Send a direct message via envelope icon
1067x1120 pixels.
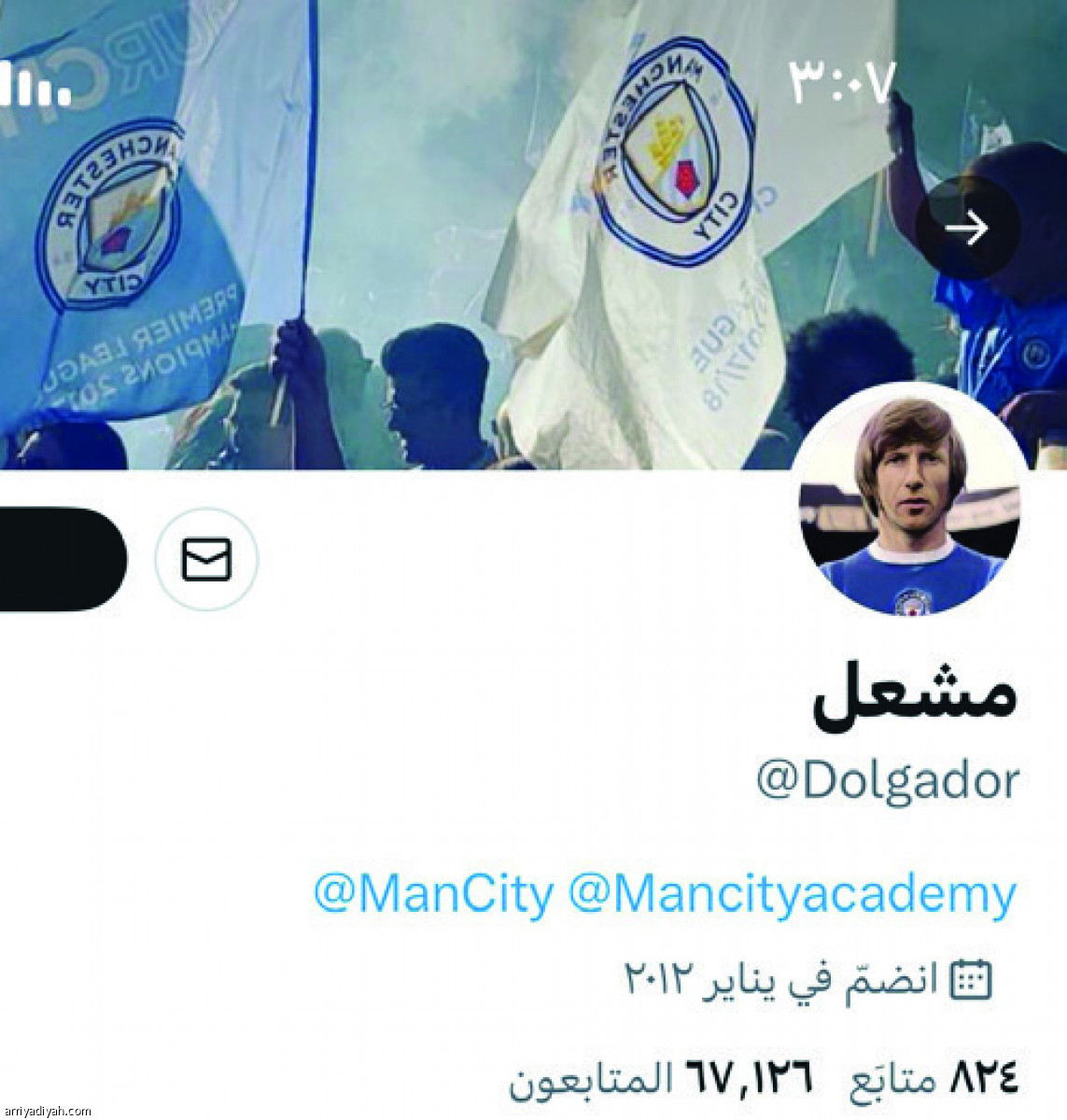tap(206, 560)
